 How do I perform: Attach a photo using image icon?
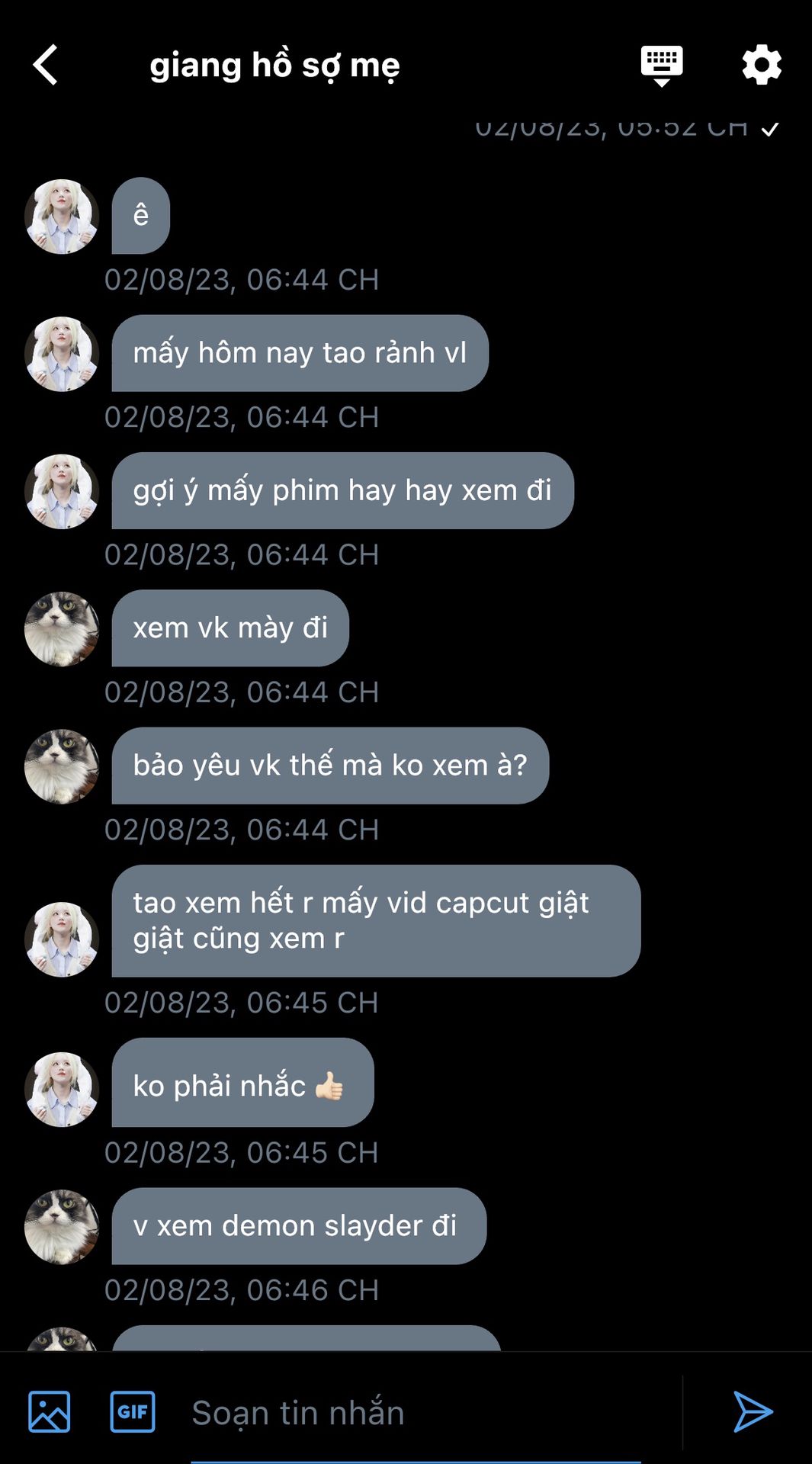coord(50,1411)
